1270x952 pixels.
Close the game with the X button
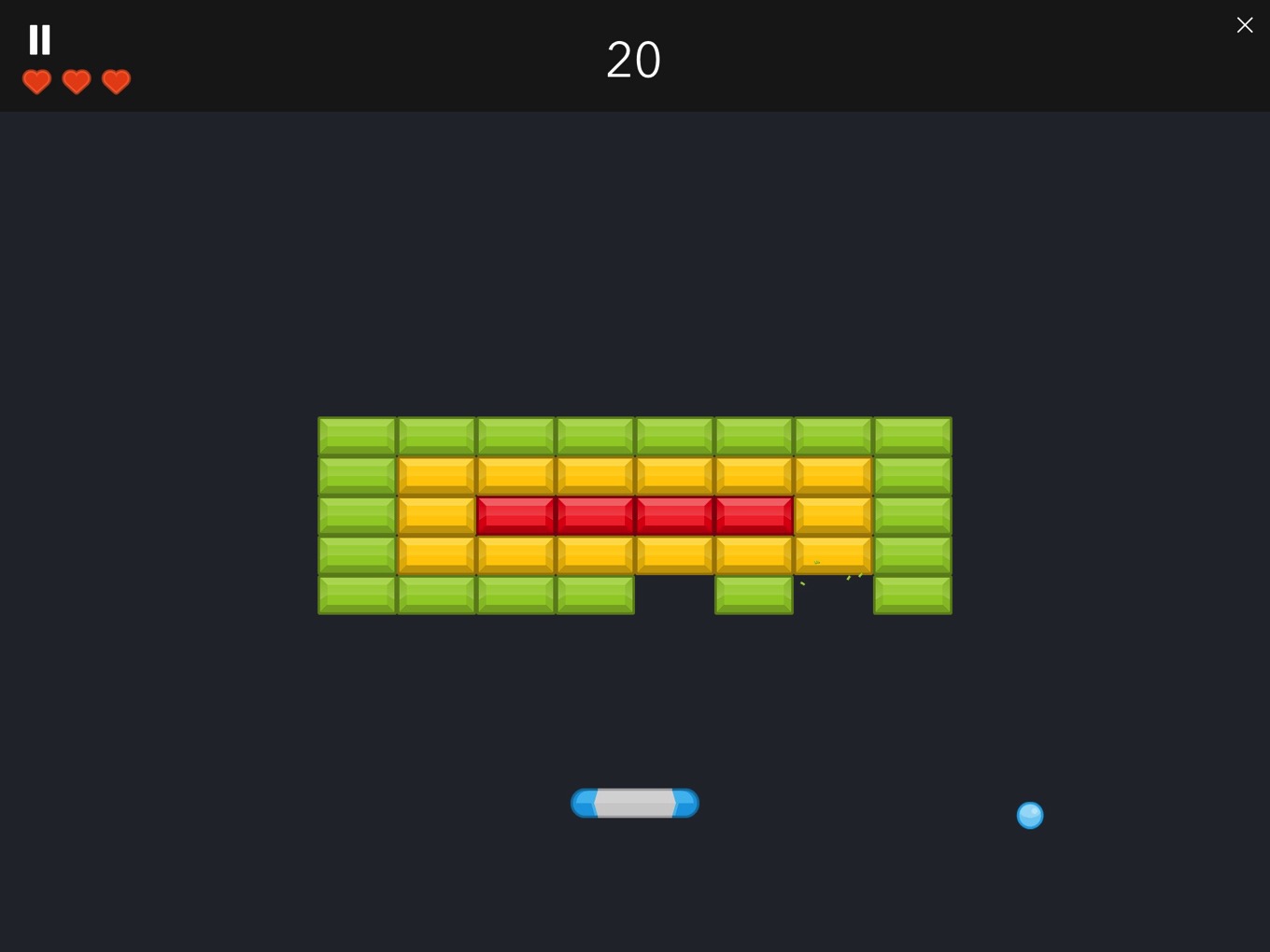(x=1244, y=25)
